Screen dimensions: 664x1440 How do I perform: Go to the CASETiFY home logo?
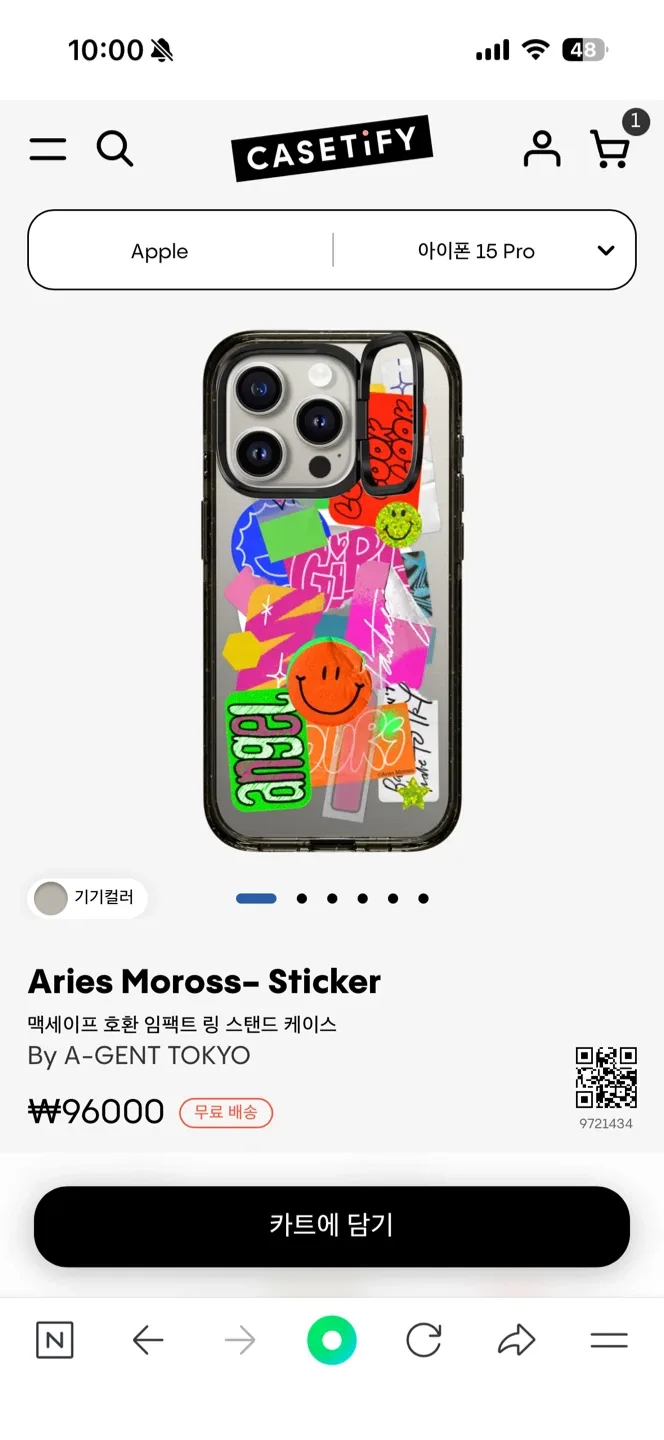(x=331, y=149)
